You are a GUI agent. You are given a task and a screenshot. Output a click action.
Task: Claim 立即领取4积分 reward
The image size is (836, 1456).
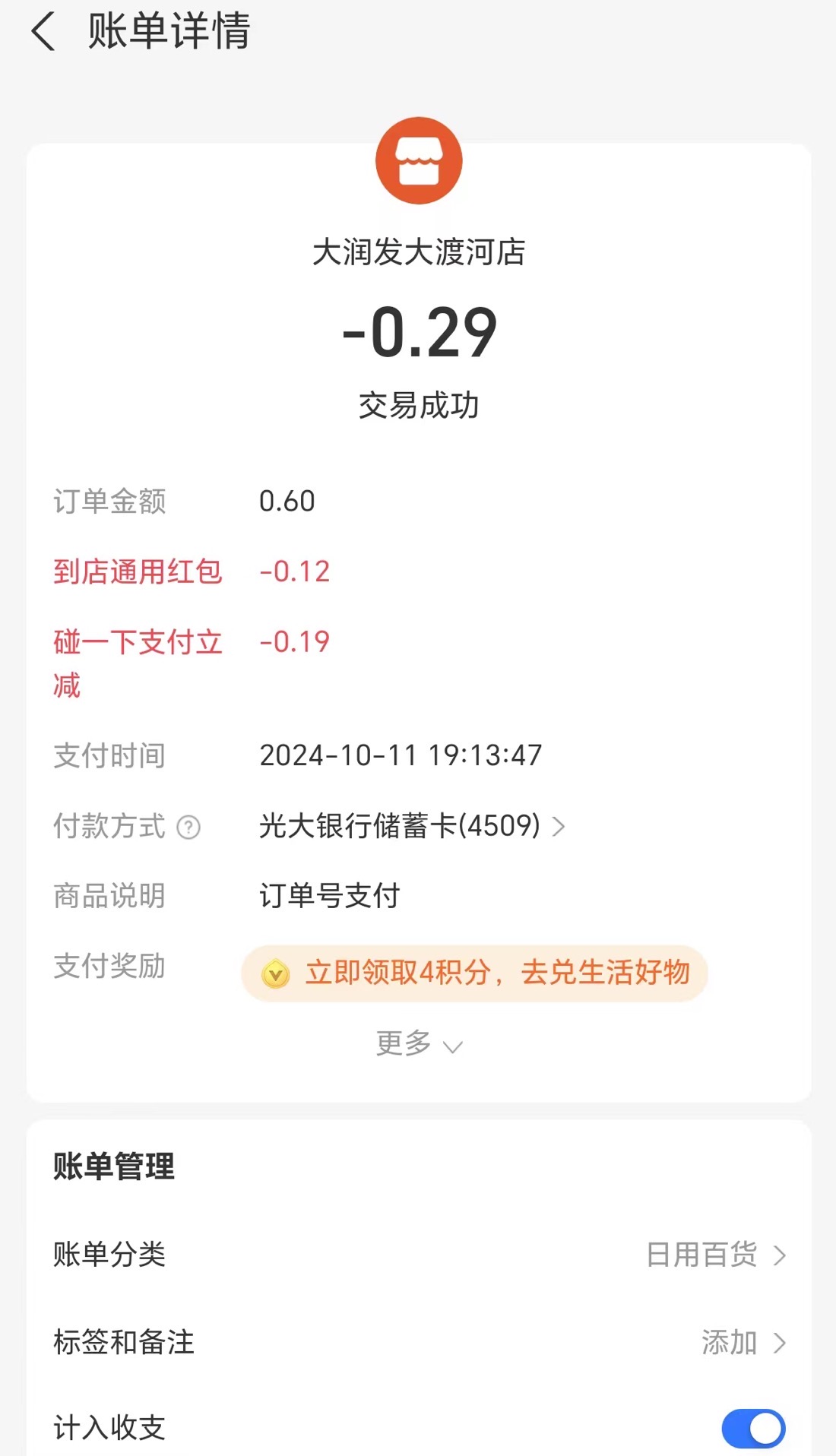(x=474, y=973)
